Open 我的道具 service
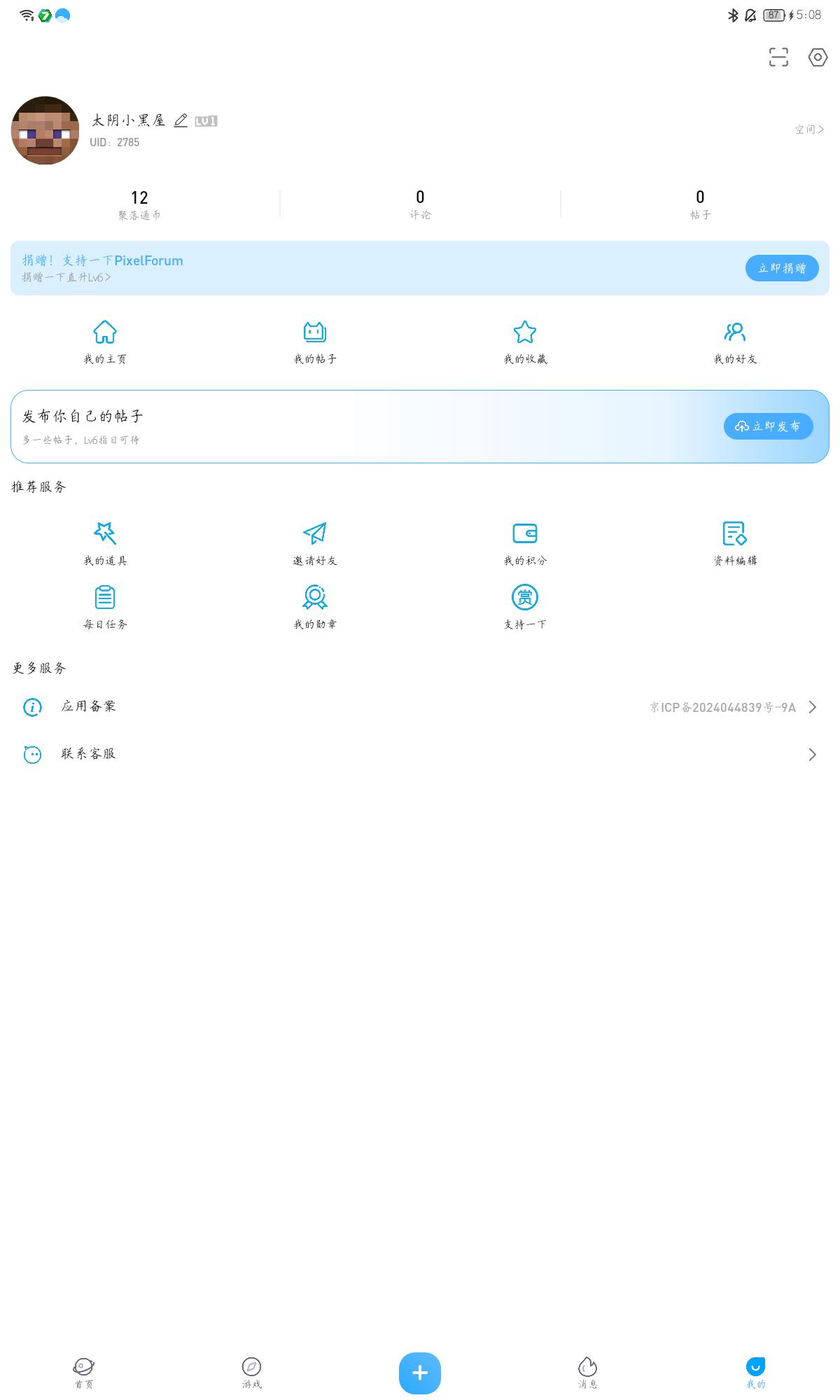The image size is (840, 1400). click(x=105, y=542)
